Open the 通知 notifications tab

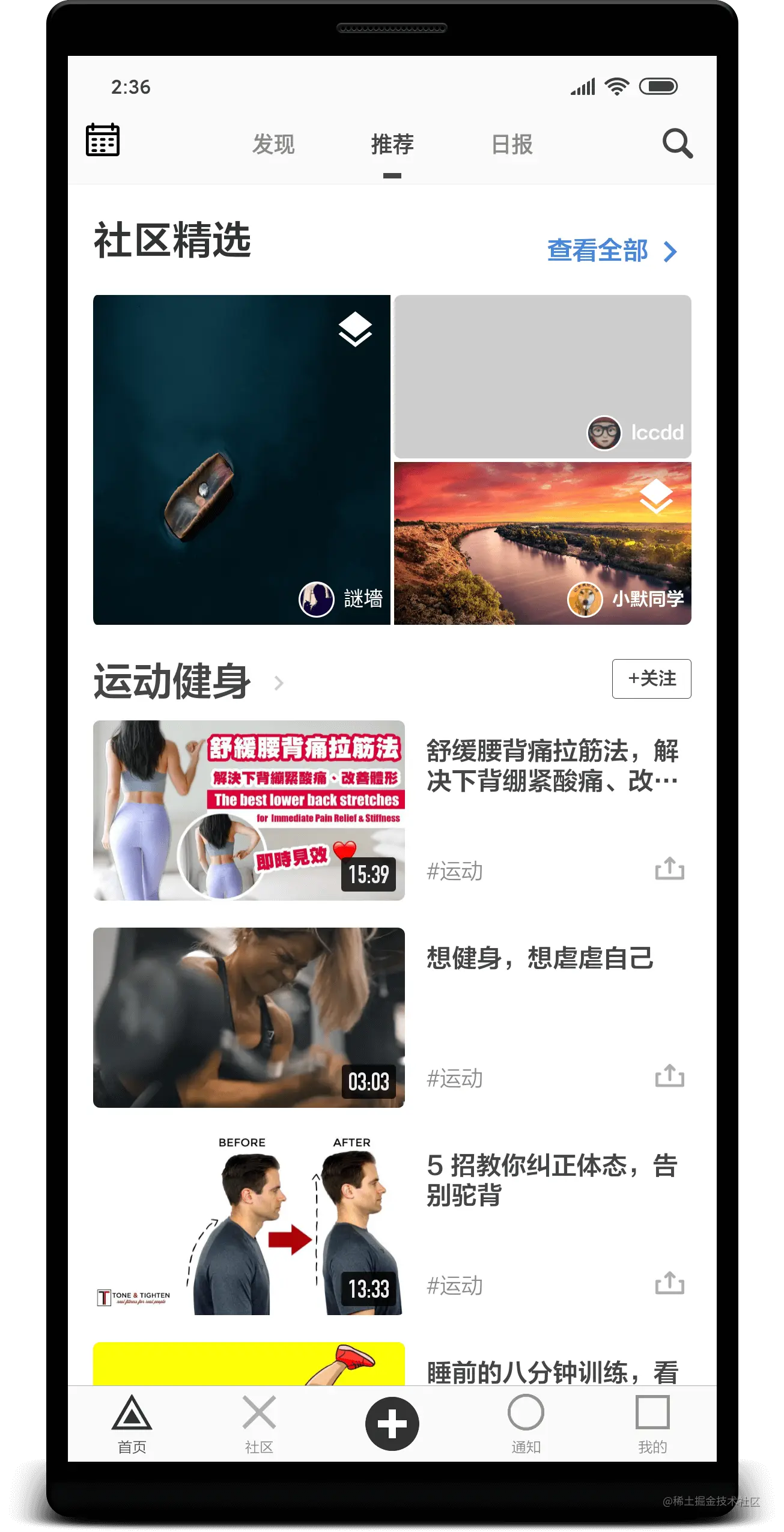point(526,1424)
